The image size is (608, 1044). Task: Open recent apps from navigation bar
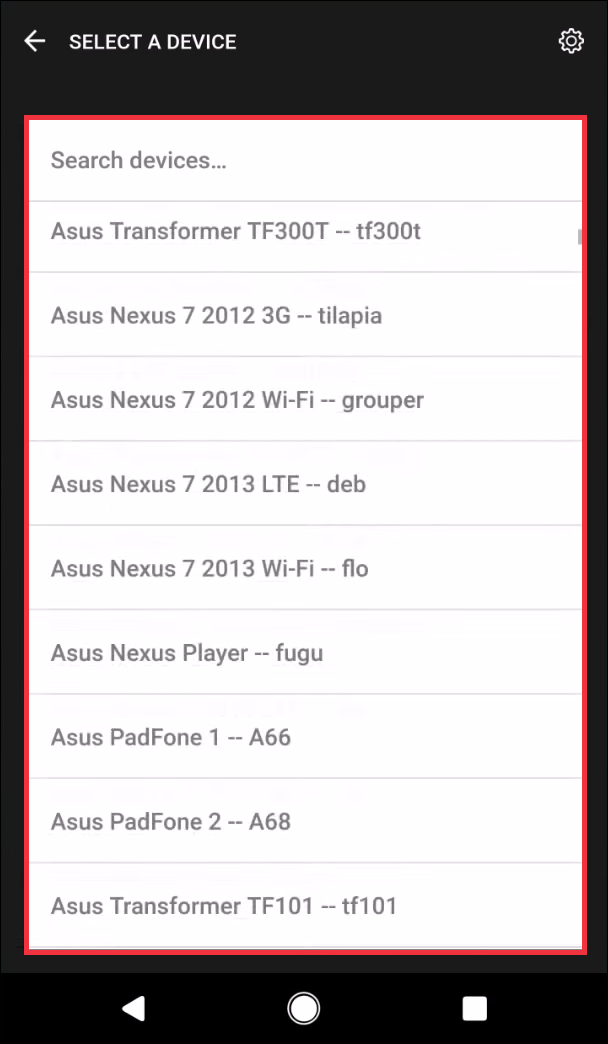[x=474, y=1008]
